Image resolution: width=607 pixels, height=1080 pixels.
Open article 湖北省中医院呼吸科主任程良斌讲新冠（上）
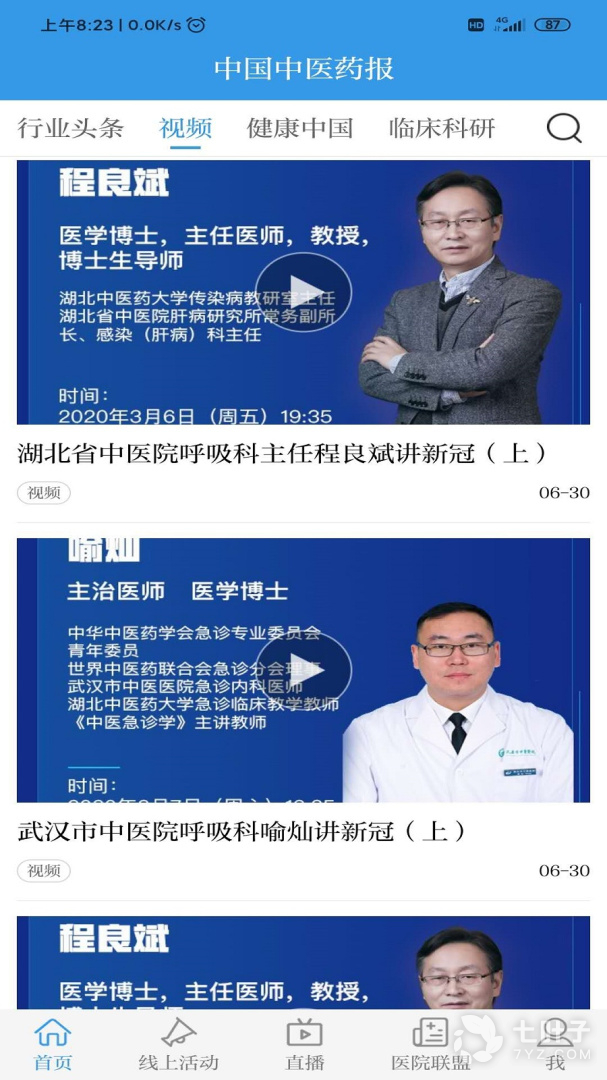(x=284, y=453)
